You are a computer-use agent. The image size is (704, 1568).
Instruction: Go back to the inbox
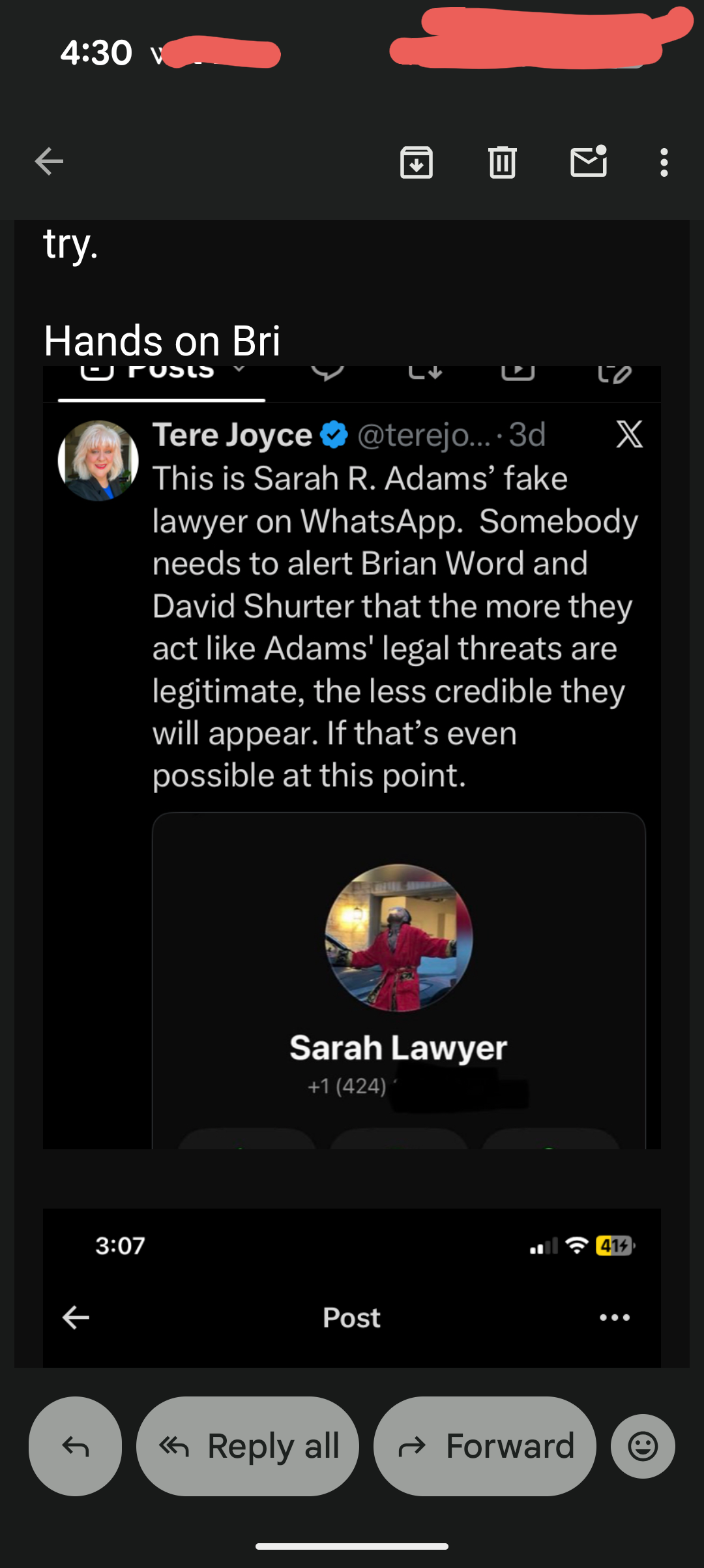click(x=49, y=162)
